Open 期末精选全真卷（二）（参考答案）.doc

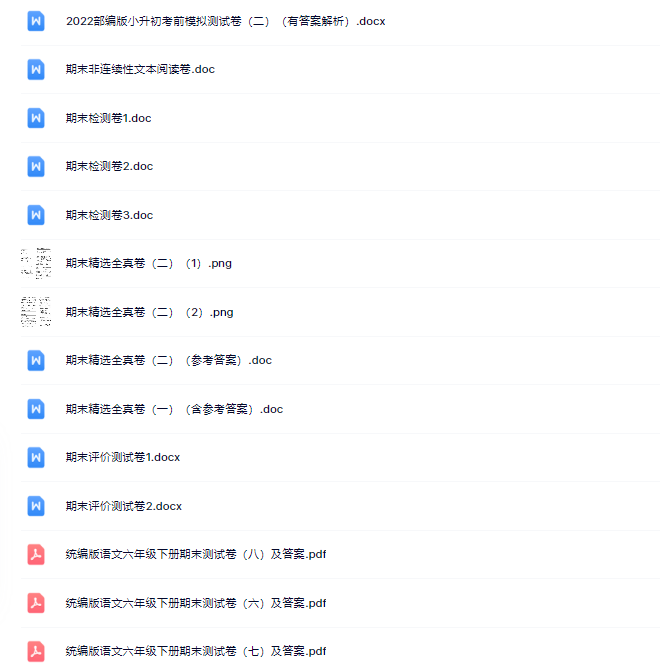pos(168,360)
